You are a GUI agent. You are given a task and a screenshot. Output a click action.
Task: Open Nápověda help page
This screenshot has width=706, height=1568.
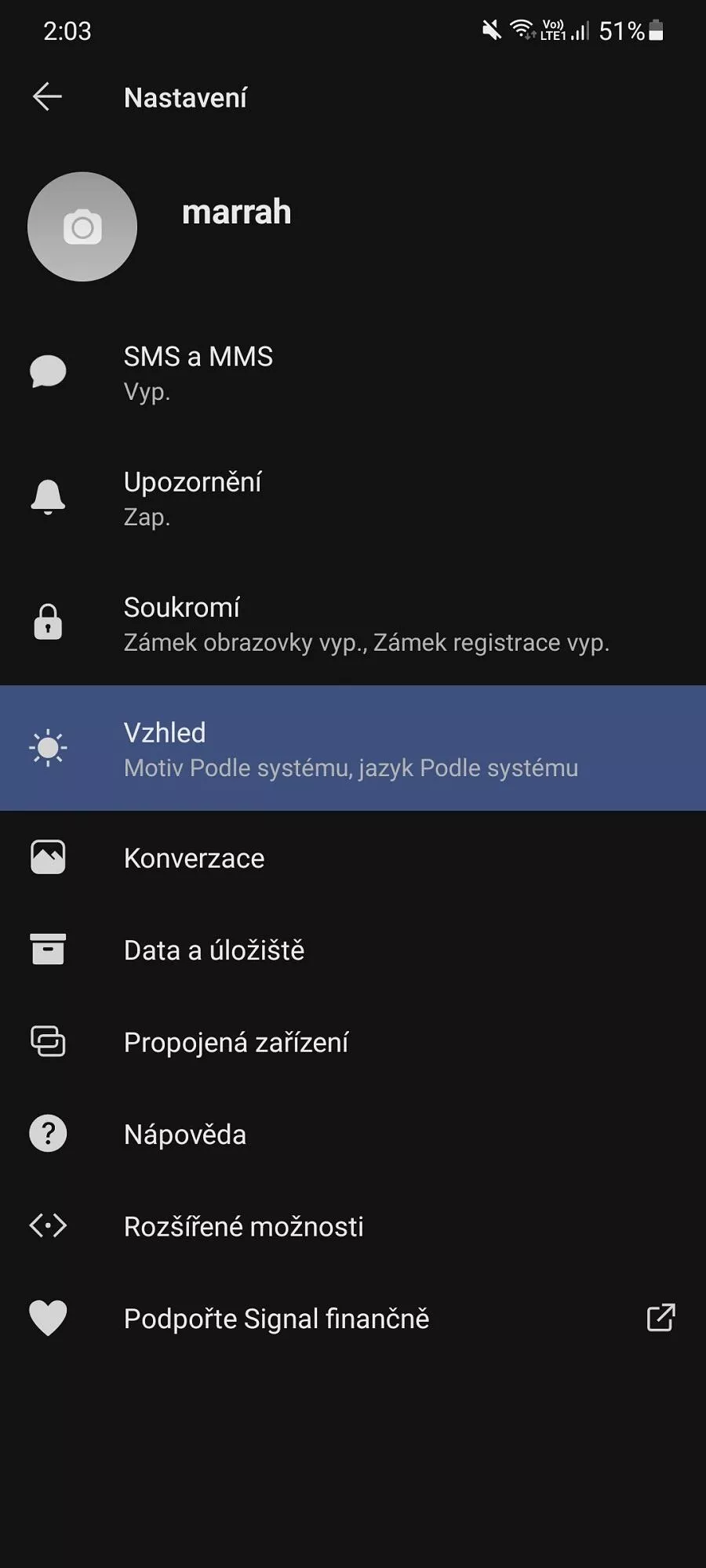353,1134
